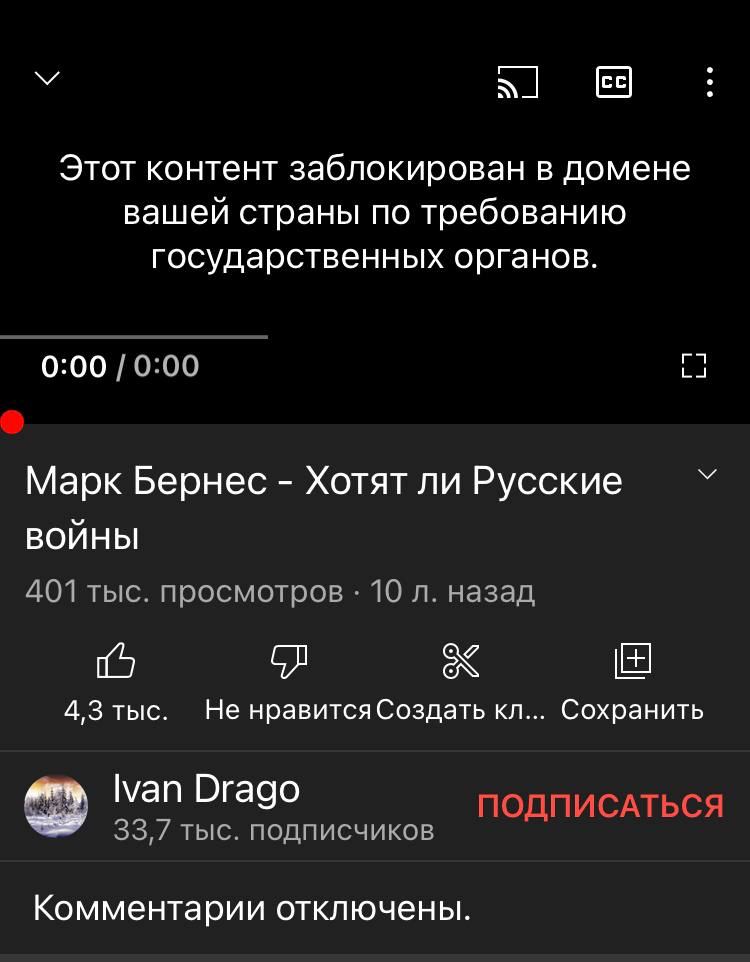This screenshot has width=750, height=962.
Task: Toggle closed captions on the player
Action: [613, 82]
